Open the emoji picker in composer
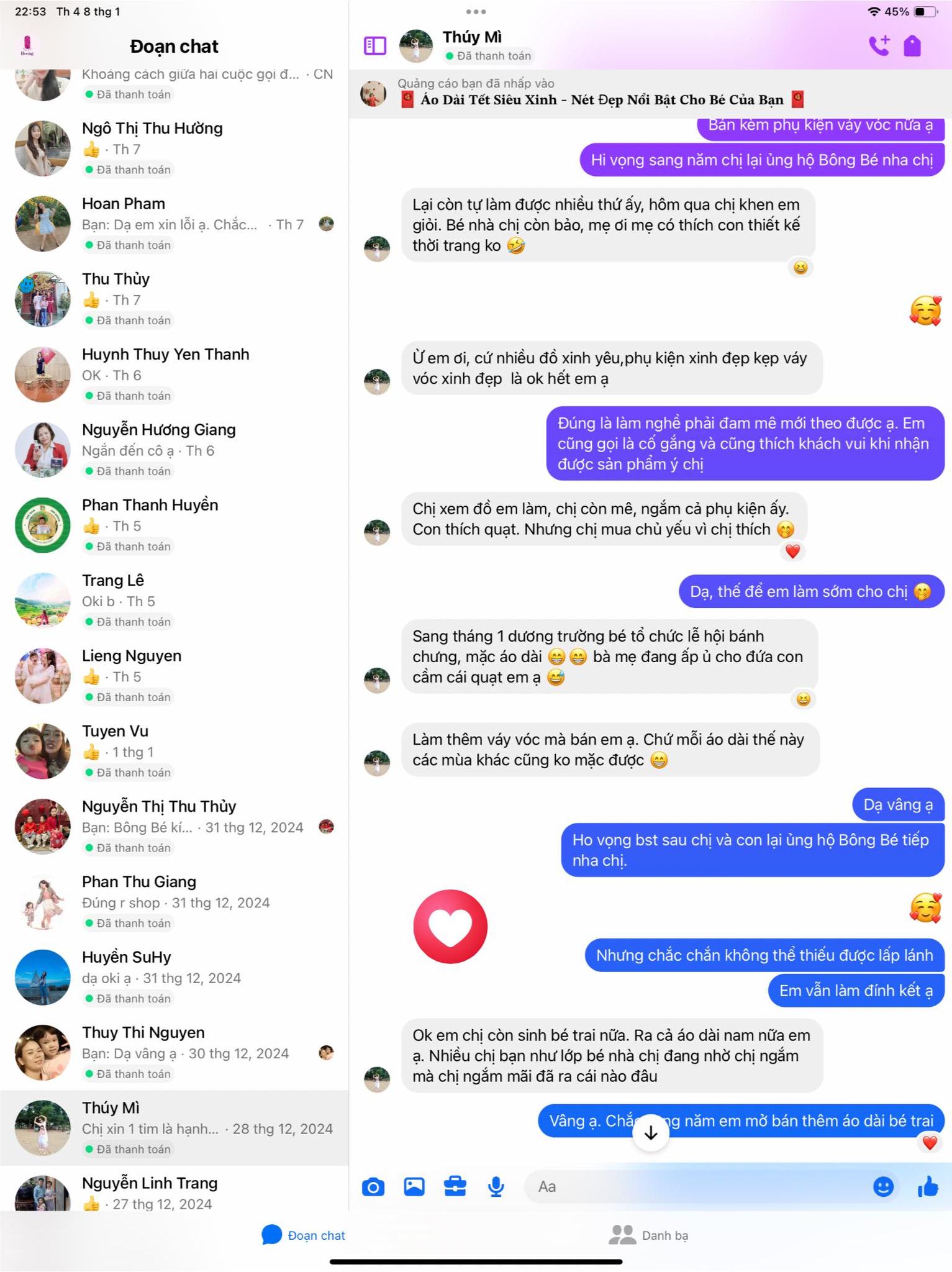The width and height of the screenshot is (952, 1272). coord(882,1187)
